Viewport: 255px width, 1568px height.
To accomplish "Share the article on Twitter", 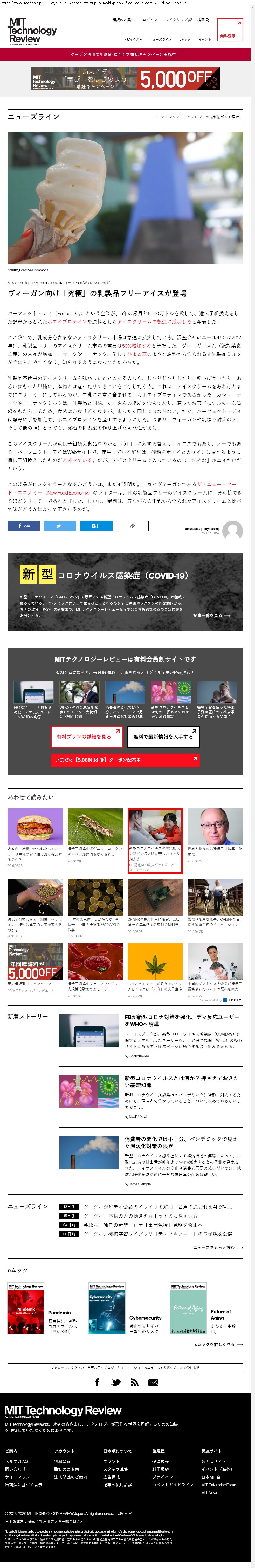I will pos(59,525).
